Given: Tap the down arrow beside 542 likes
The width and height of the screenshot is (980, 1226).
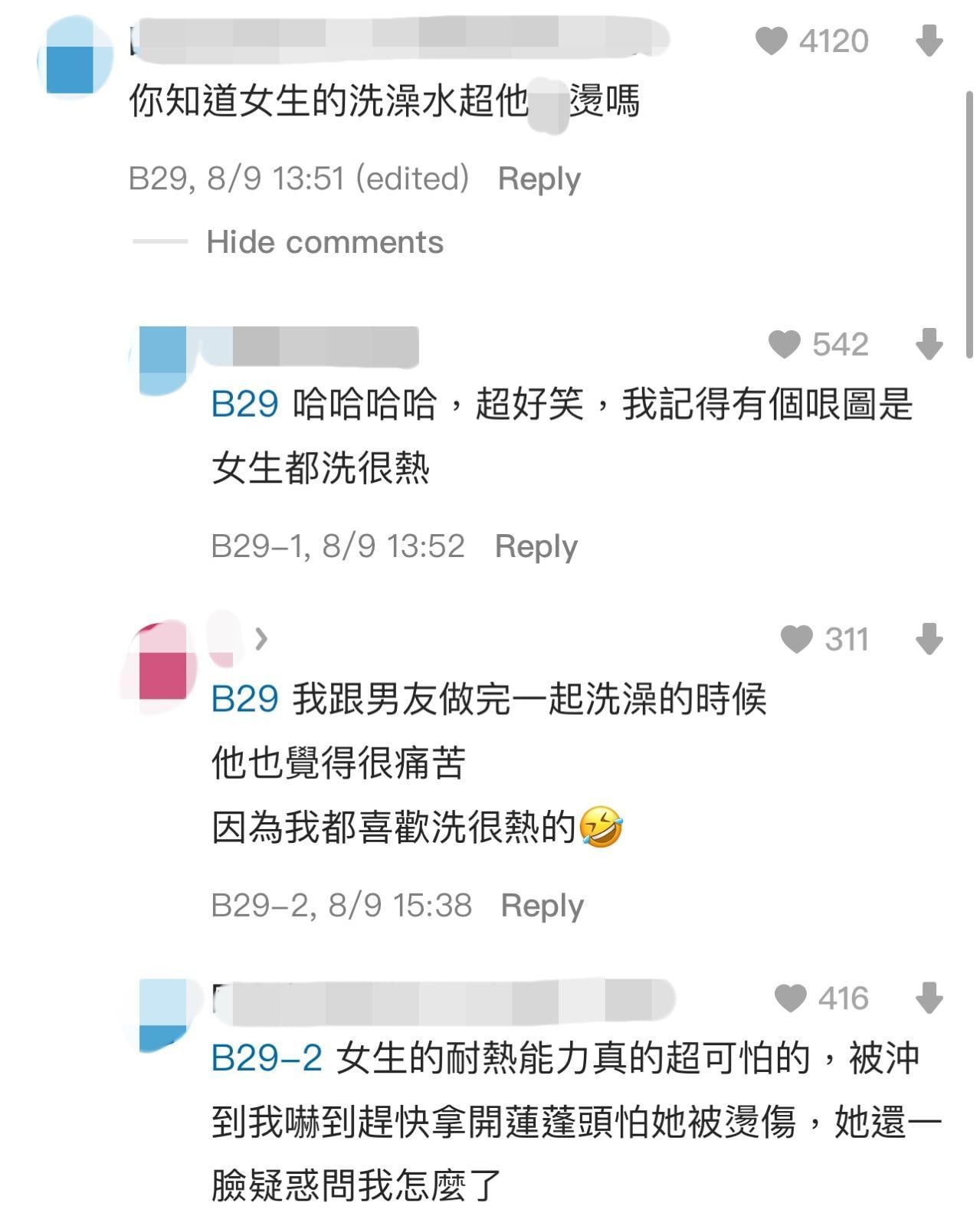Looking at the screenshot, I should 929,345.
